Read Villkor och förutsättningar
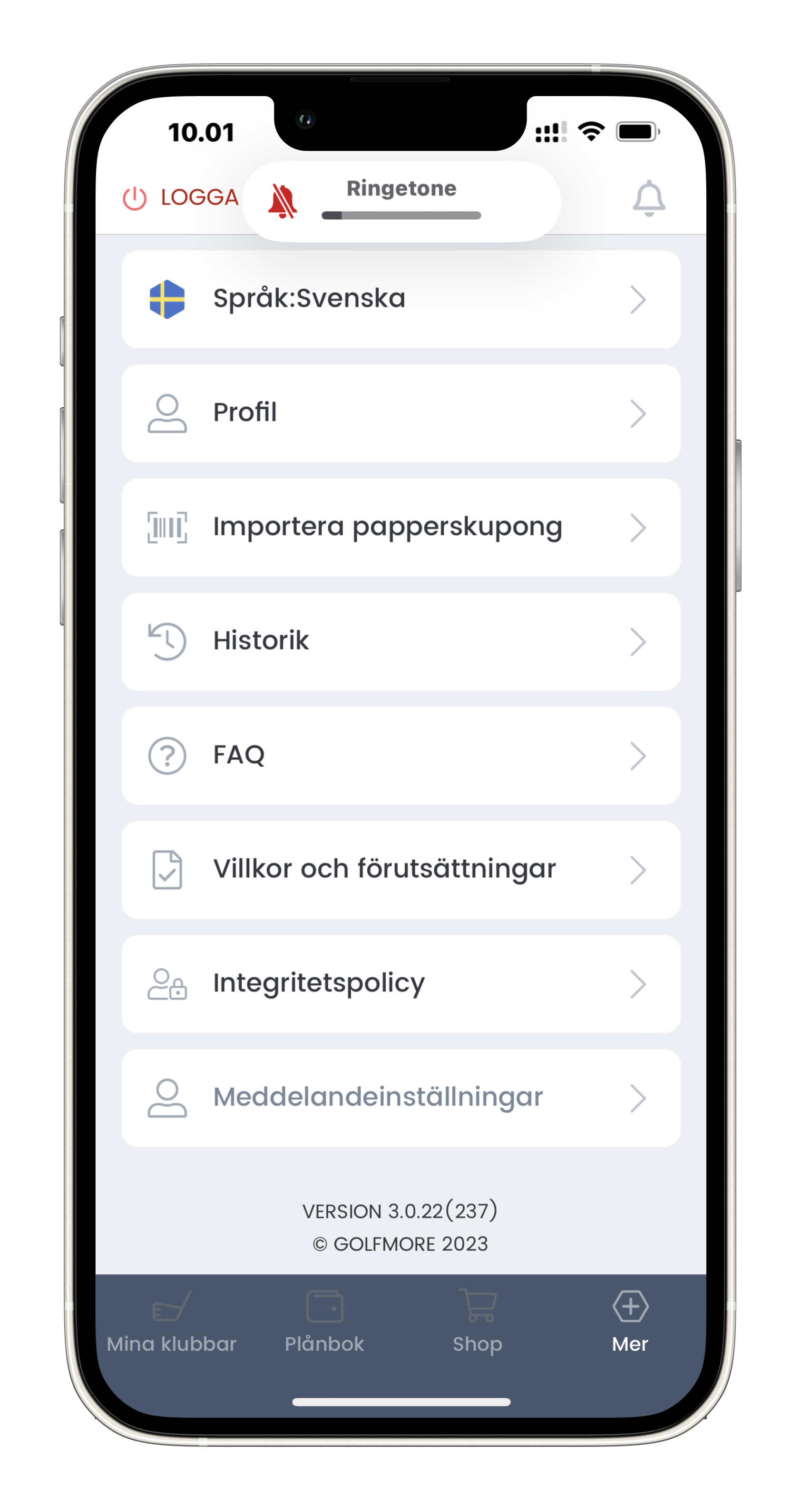 (x=401, y=869)
